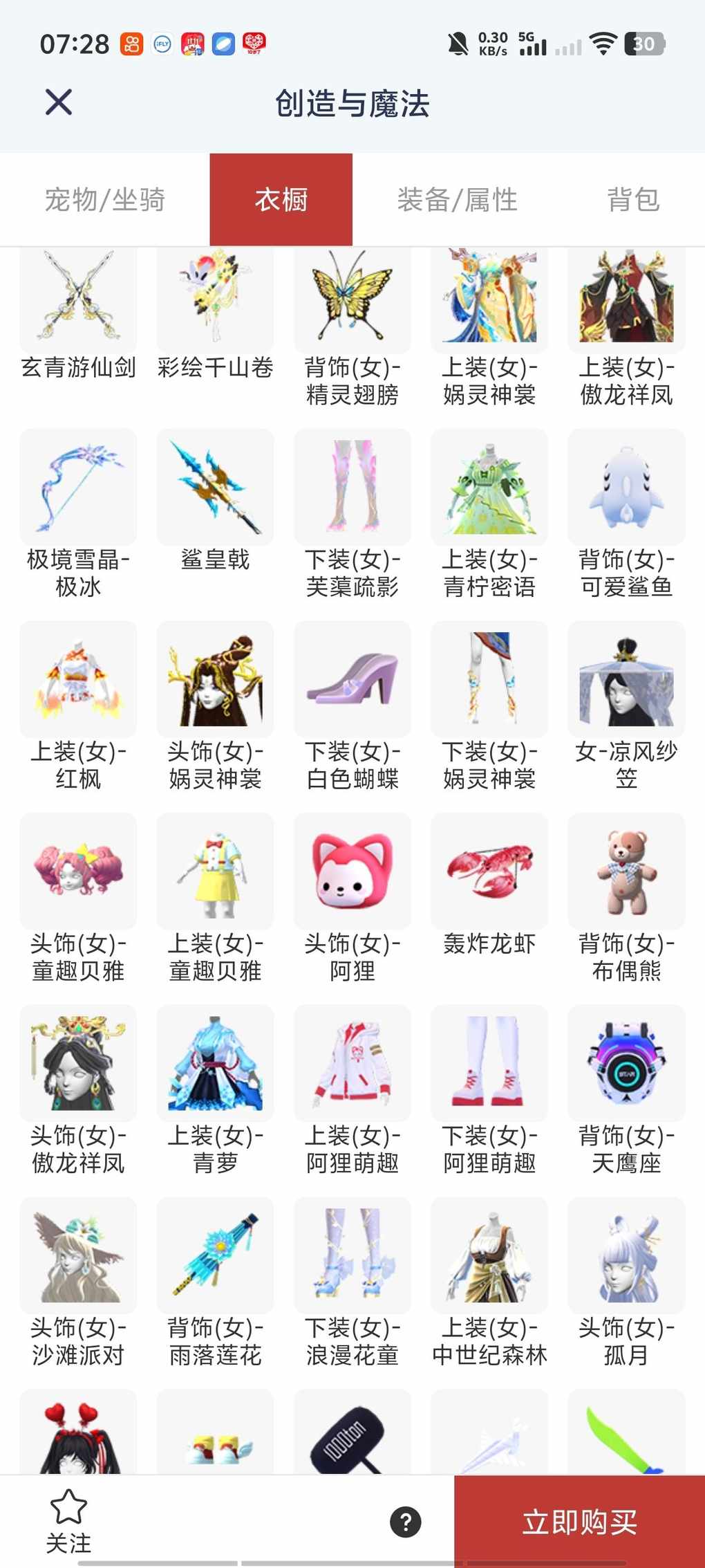Open the 上装(女)-中世纪森林 outfit
Image resolution: width=705 pixels, height=1568 pixels.
(489, 1255)
